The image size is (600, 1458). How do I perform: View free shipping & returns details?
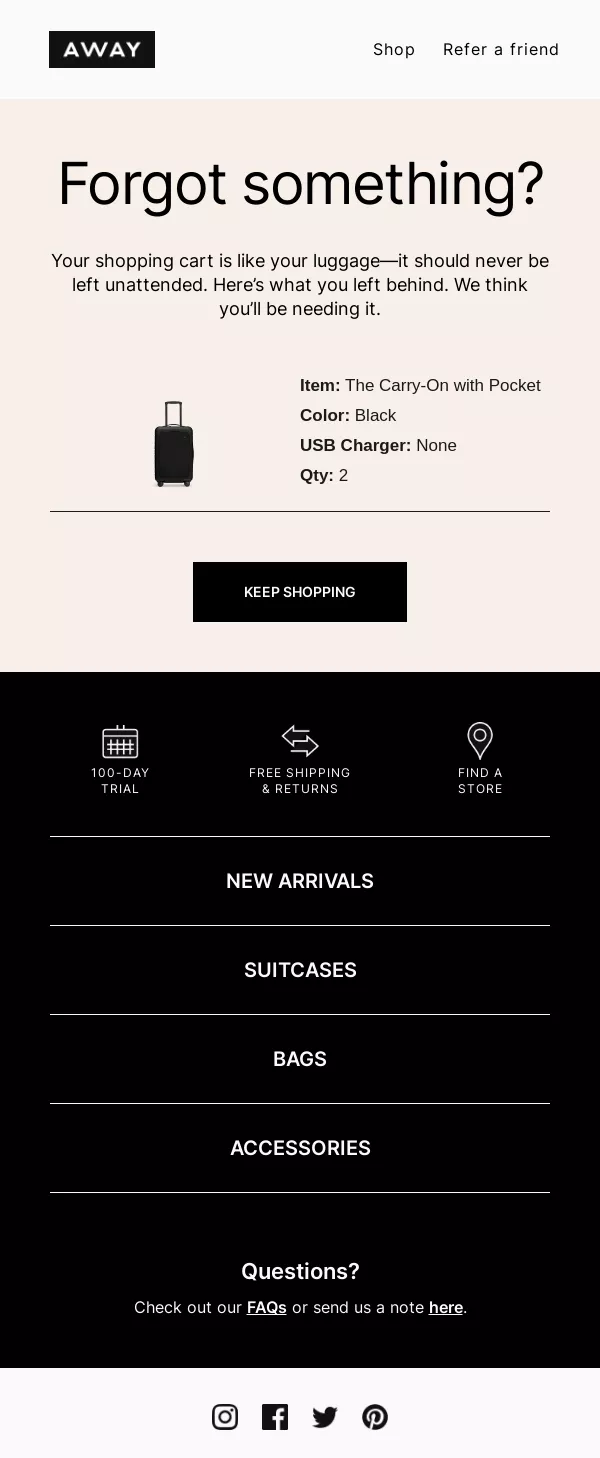pyautogui.click(x=300, y=759)
